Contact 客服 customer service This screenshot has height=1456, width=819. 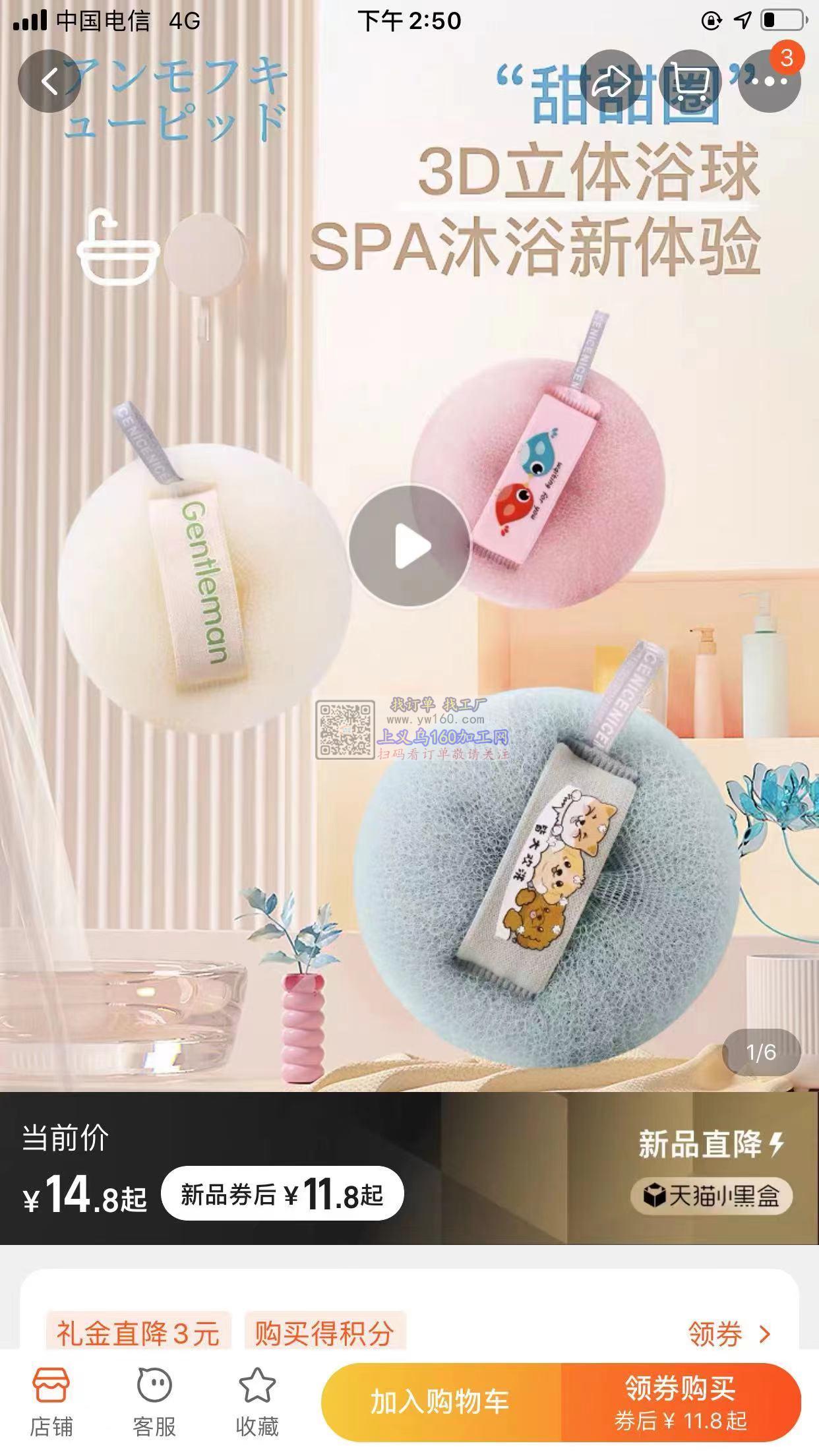154,1401
